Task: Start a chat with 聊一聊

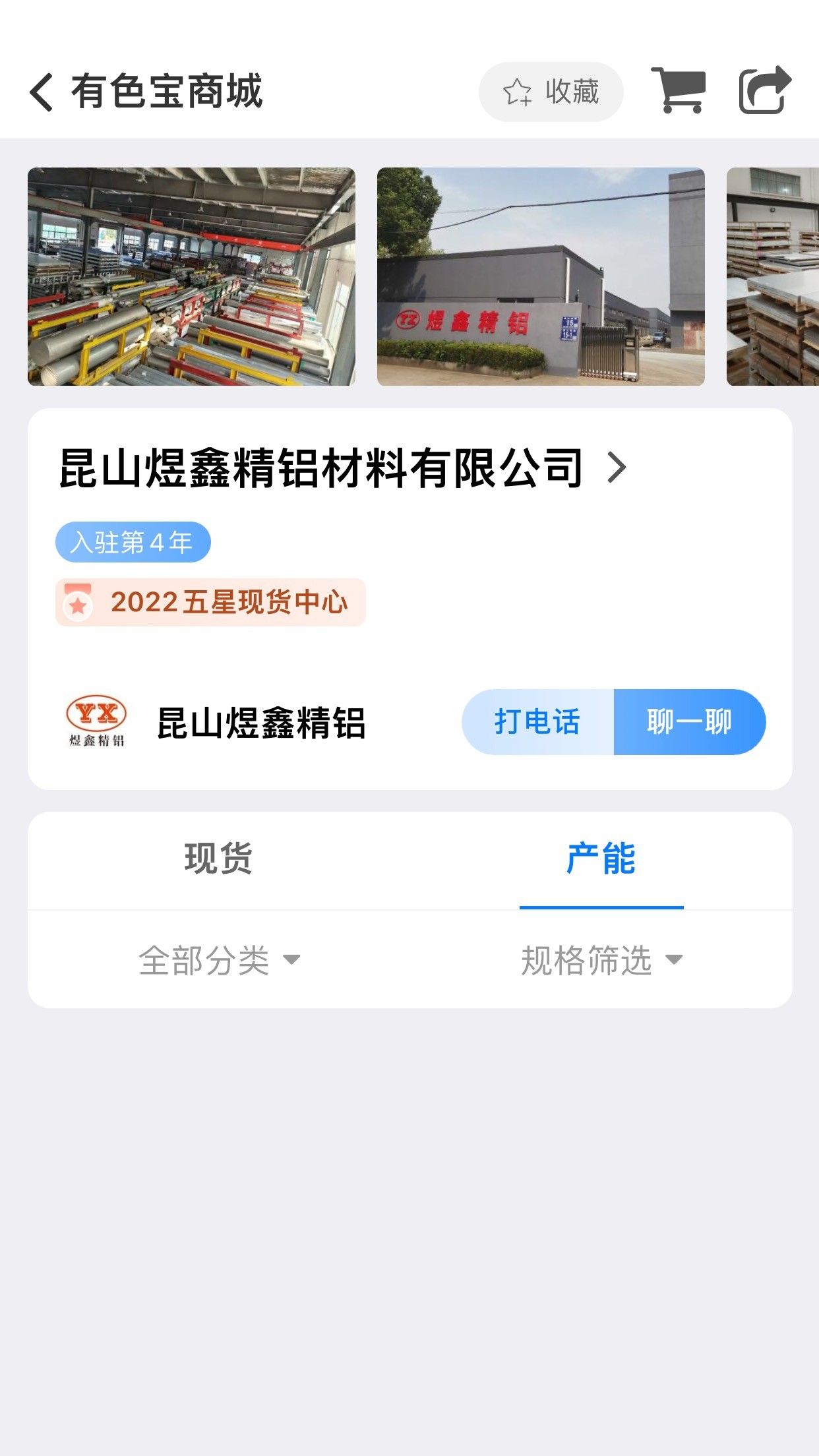Action: pos(689,722)
